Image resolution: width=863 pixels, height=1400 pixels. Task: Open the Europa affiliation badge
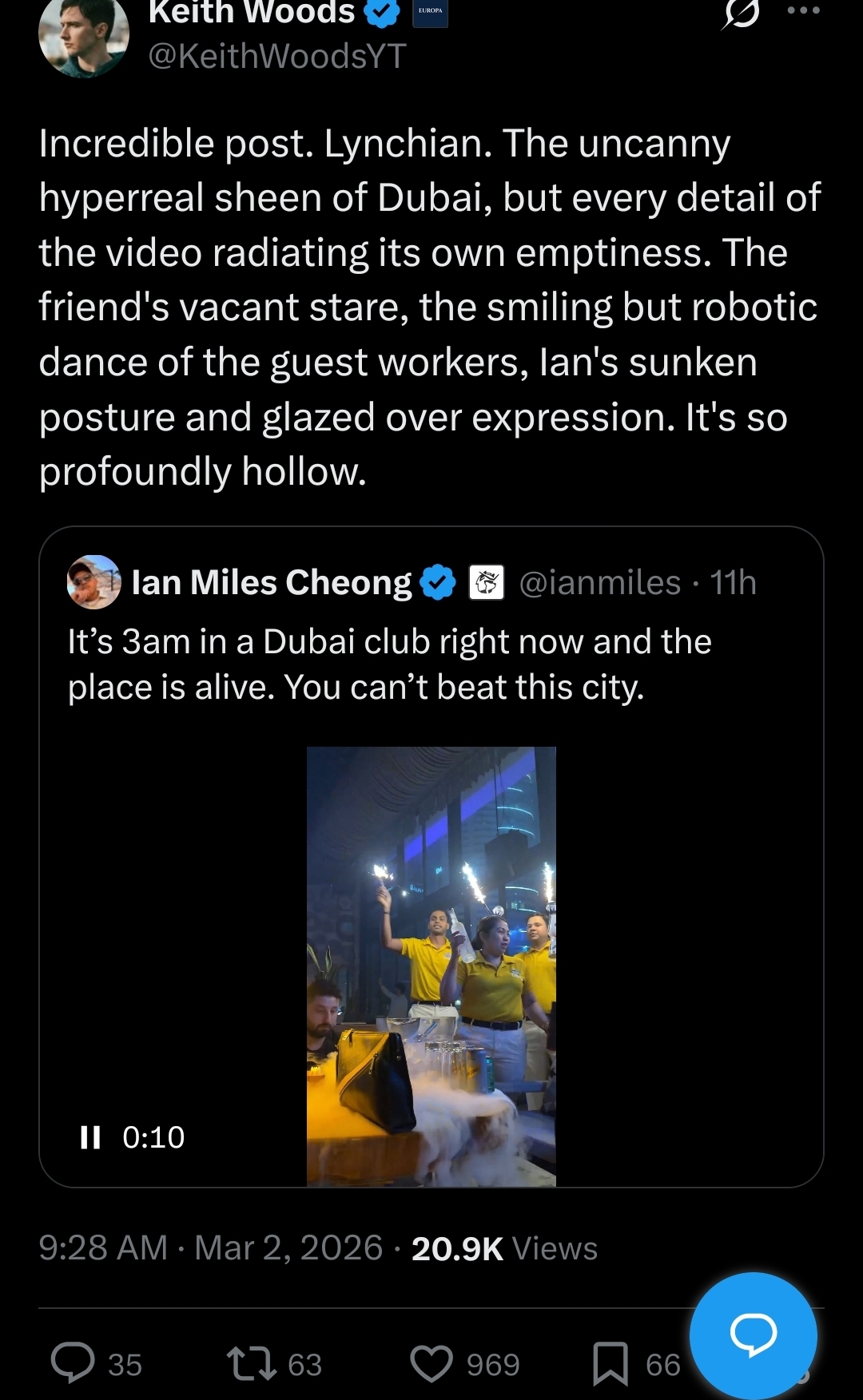click(430, 13)
